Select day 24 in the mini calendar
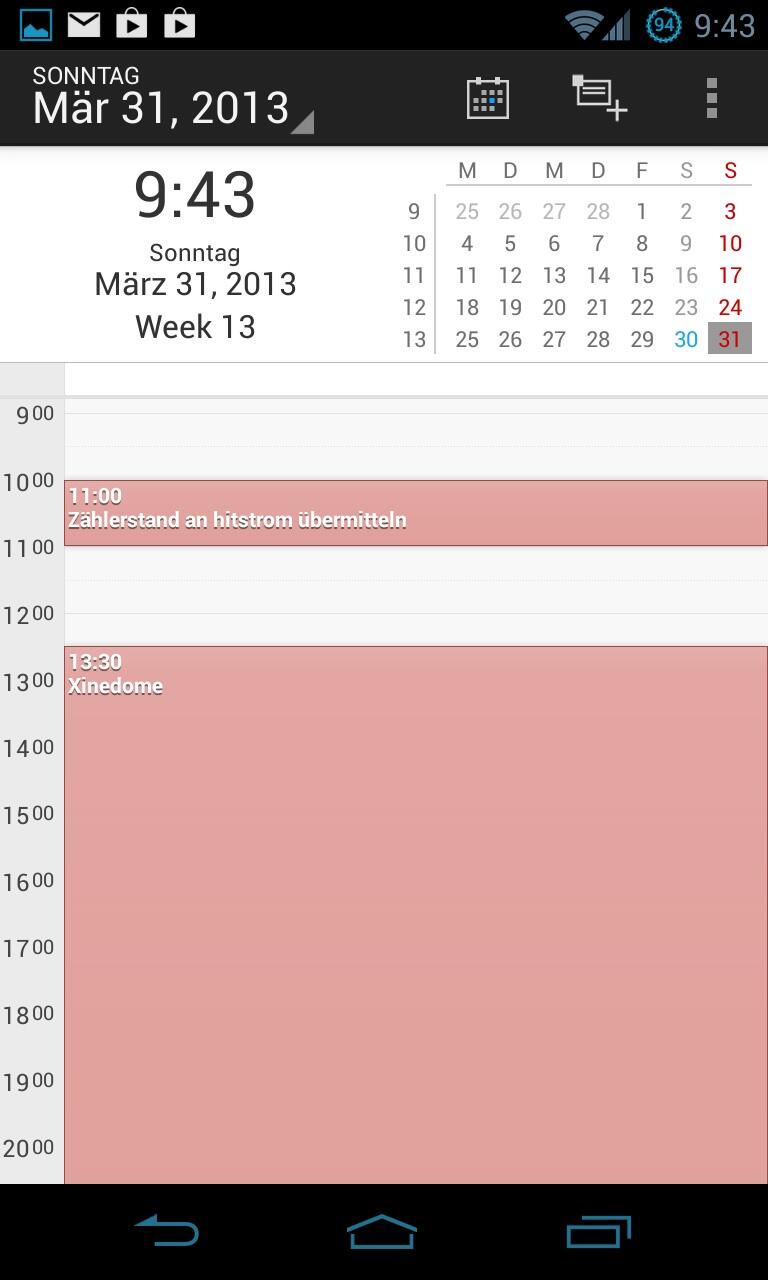768x1280 pixels. click(730, 307)
